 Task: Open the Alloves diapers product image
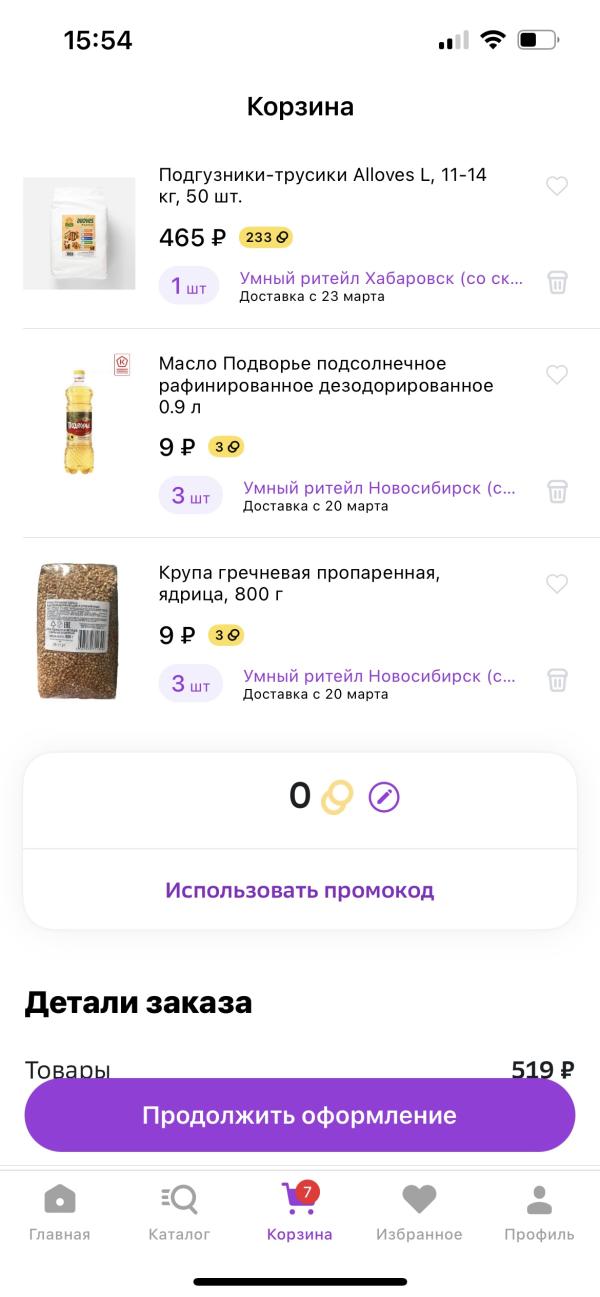(79, 234)
